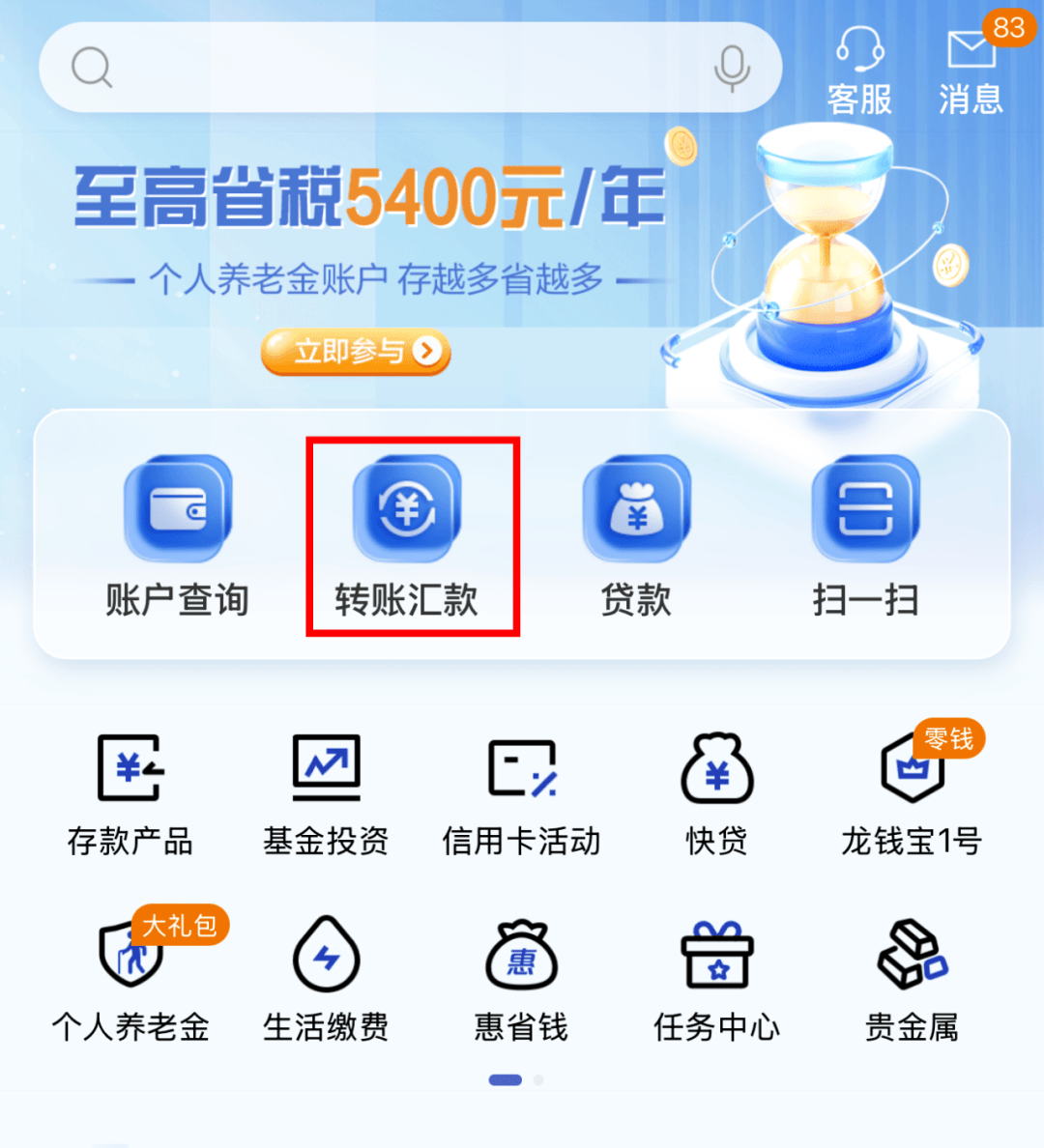View 信用卡活动 credit card promotions
The height and width of the screenshot is (1148, 1044).
pos(522,794)
